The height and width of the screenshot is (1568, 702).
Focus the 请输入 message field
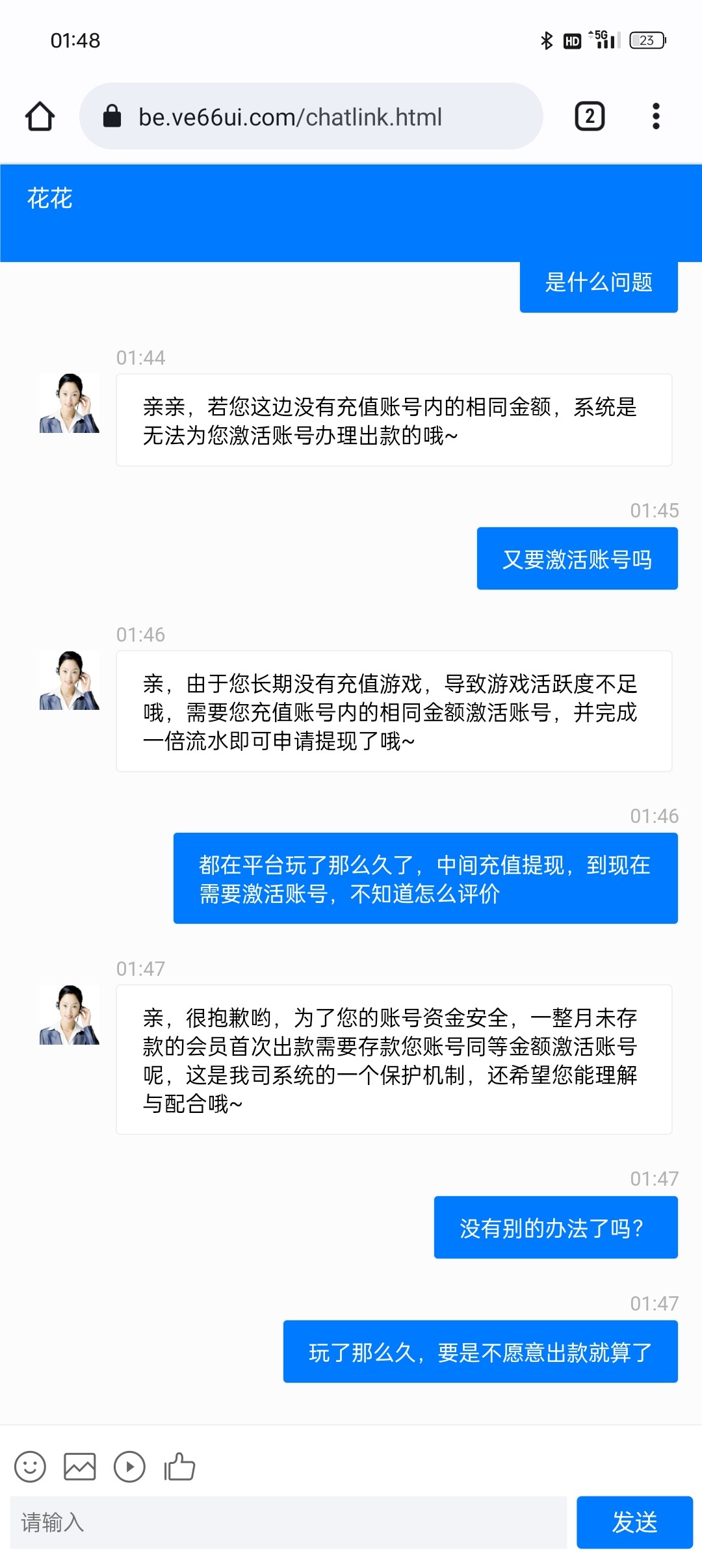pos(288,1522)
